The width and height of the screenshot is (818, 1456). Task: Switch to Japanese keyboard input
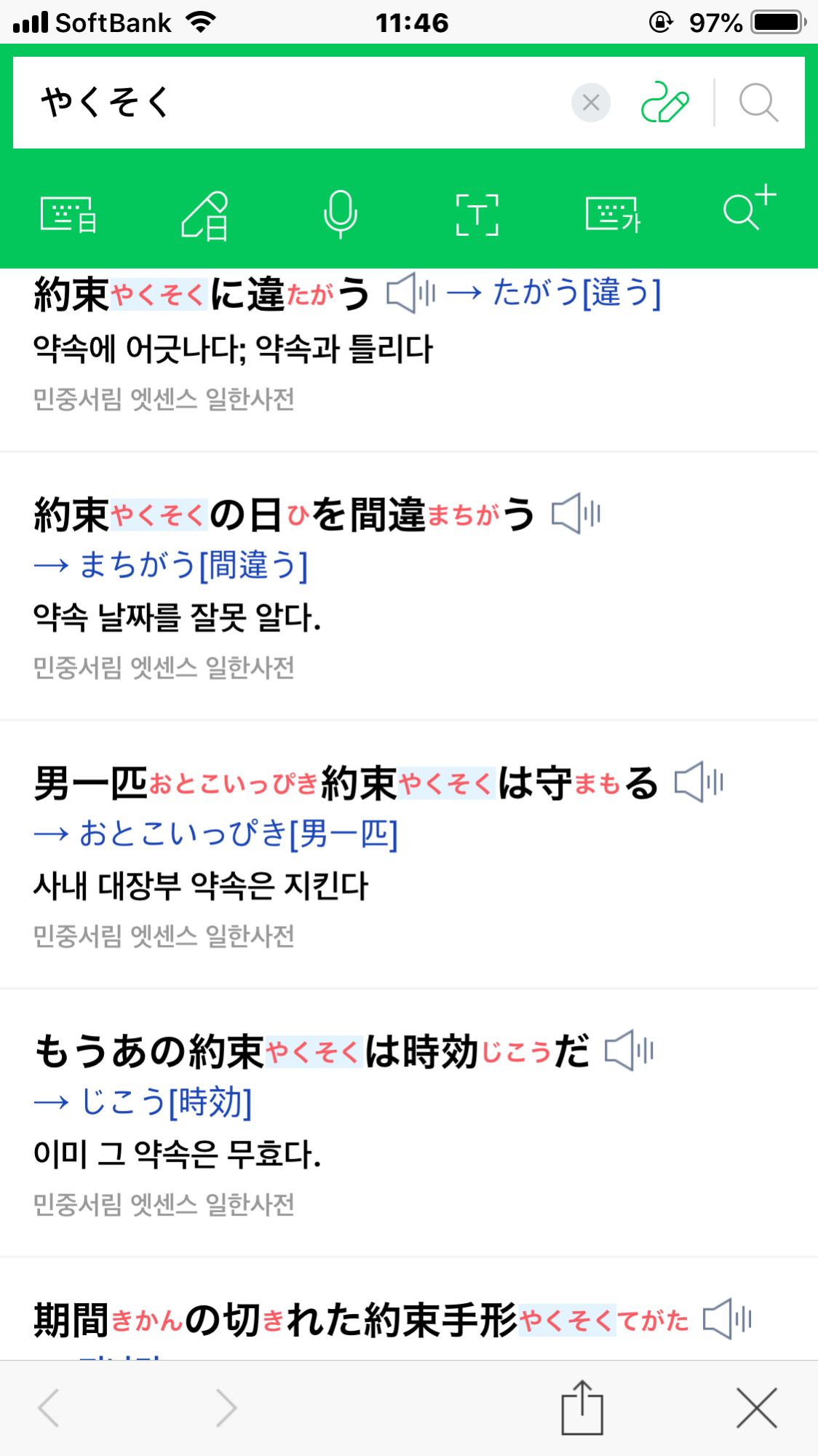(68, 215)
